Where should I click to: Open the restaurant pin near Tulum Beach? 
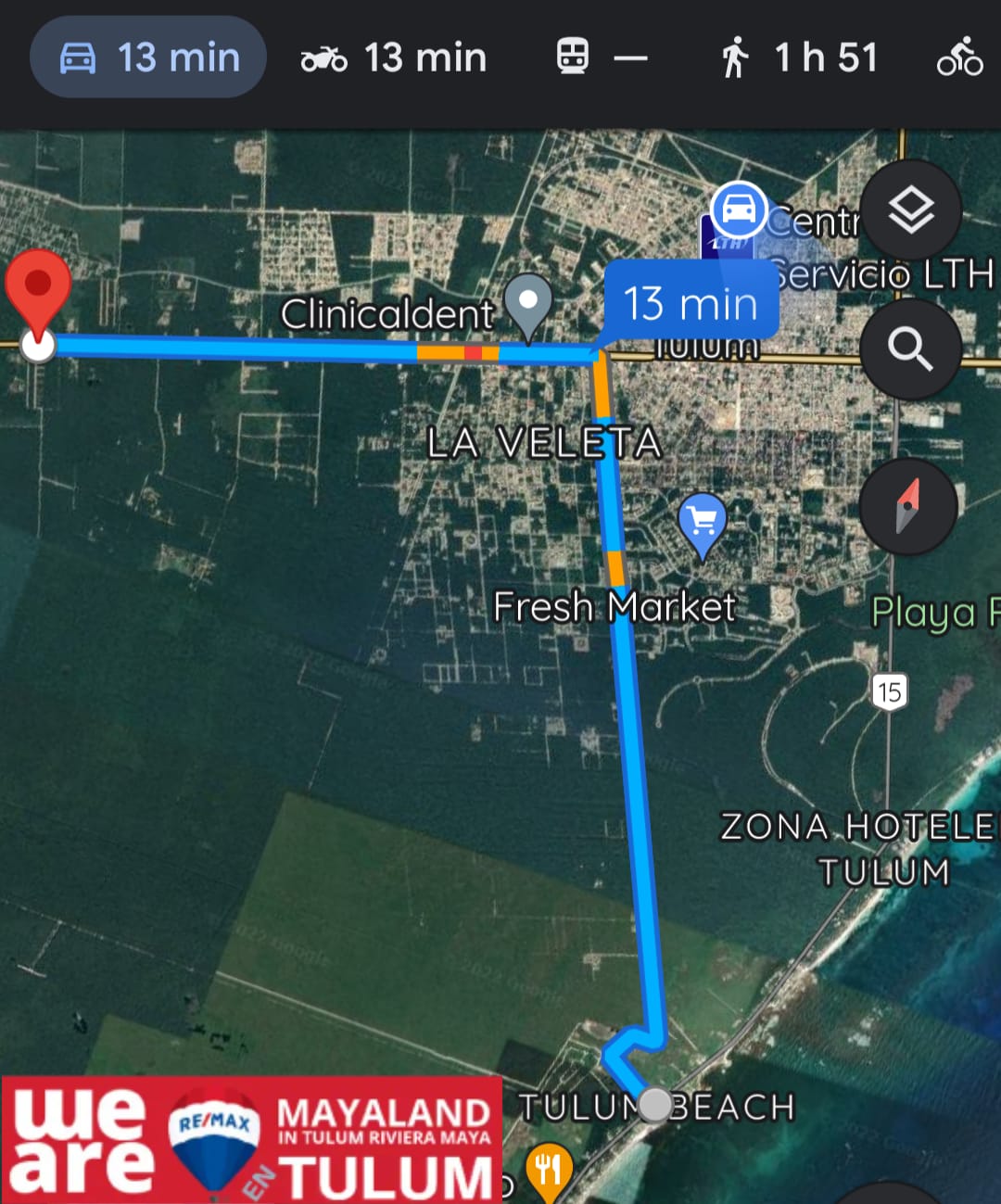tap(549, 1170)
